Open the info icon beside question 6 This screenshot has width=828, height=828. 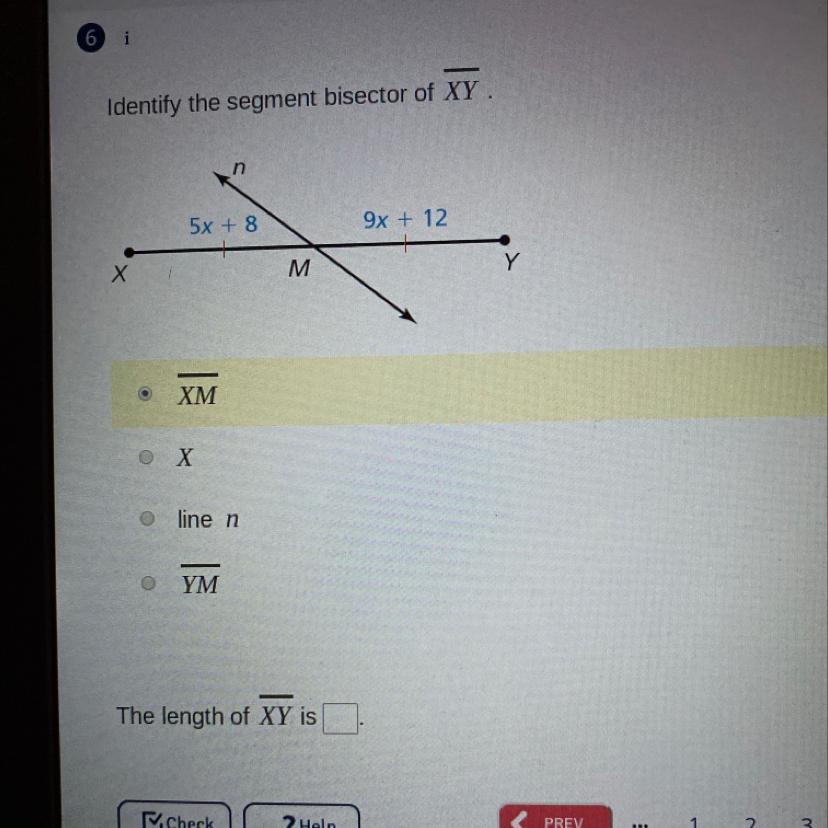126,39
